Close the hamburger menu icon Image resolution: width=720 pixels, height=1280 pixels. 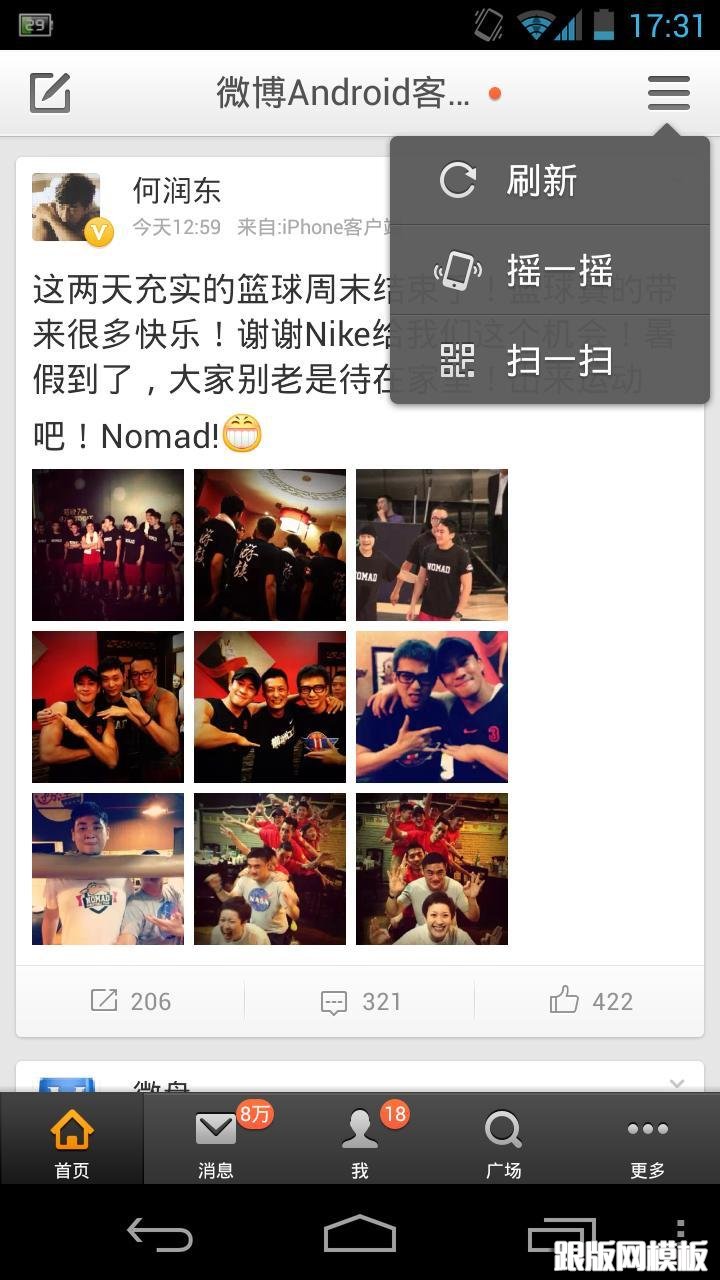(668, 93)
